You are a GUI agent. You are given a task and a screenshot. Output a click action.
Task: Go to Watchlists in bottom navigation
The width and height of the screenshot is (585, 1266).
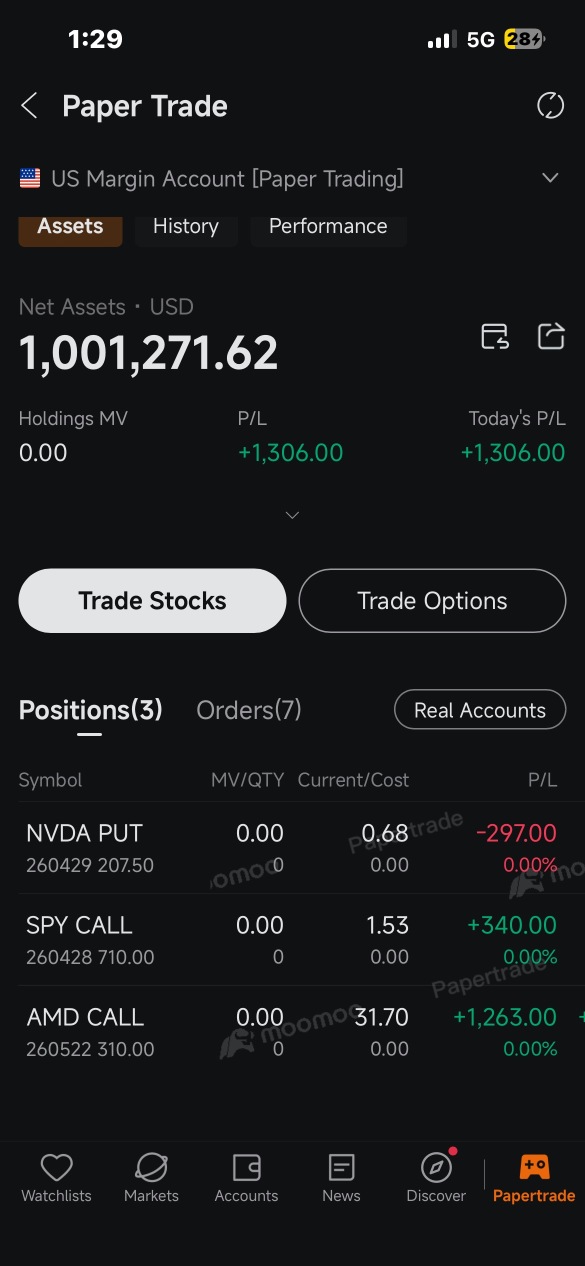point(56,1178)
